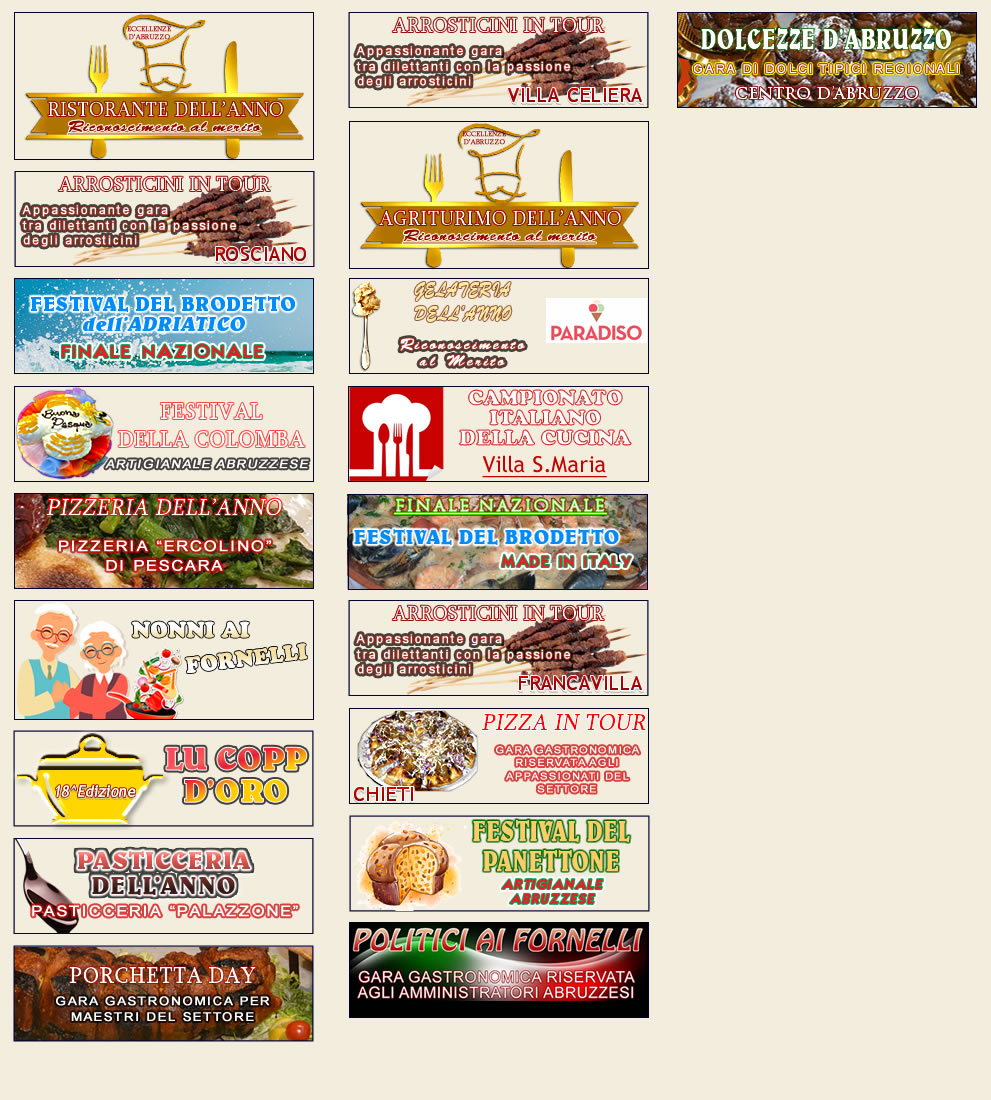Open Festival del Brodetto Made in Italy banner
The width and height of the screenshot is (991, 1100).
(x=497, y=542)
